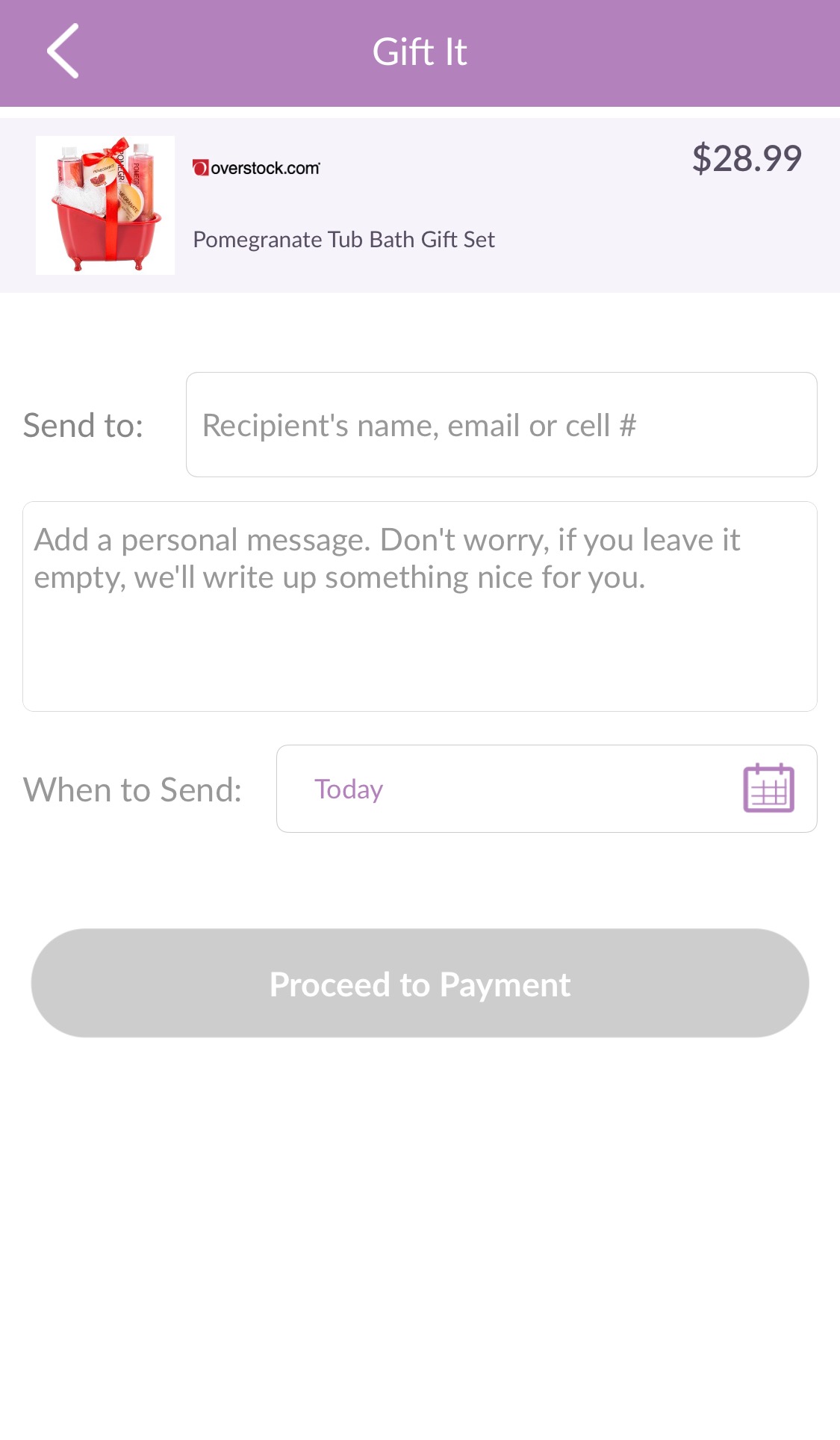The width and height of the screenshot is (840, 1440).
Task: Open the When to Send date picker
Action: (546, 788)
